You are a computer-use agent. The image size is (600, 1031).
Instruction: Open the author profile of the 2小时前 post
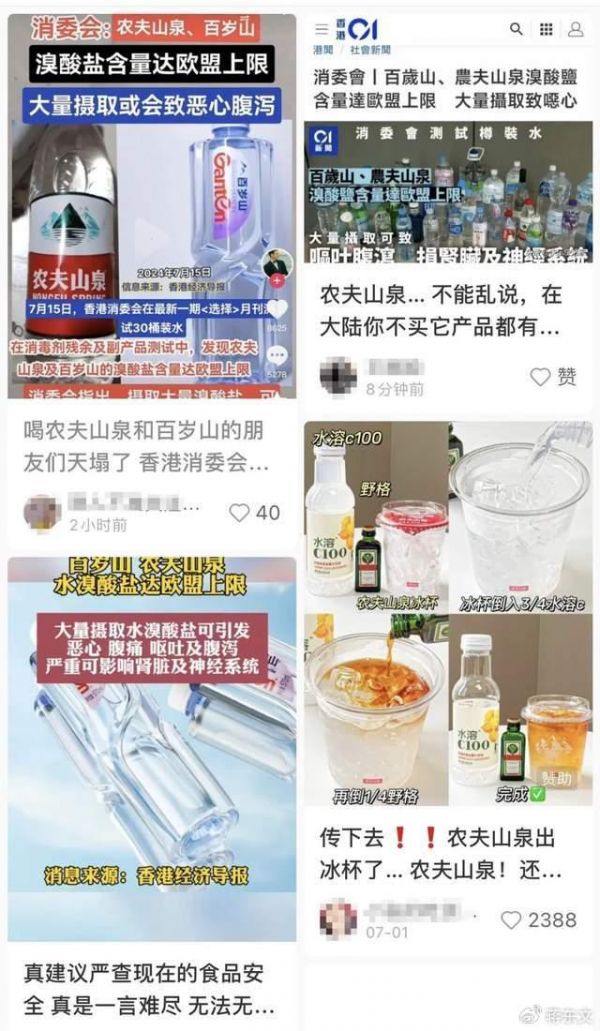[x=42, y=512]
